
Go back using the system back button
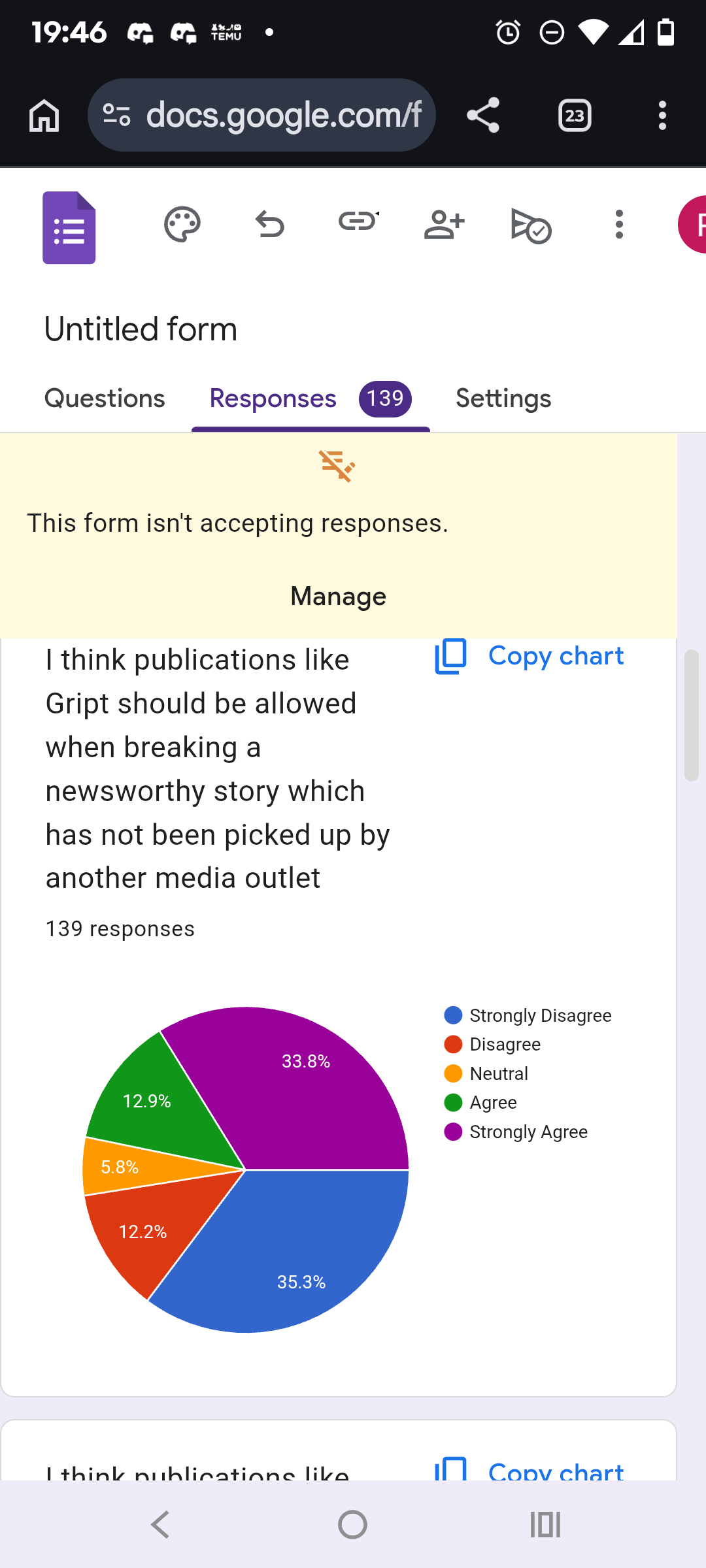(x=160, y=1525)
